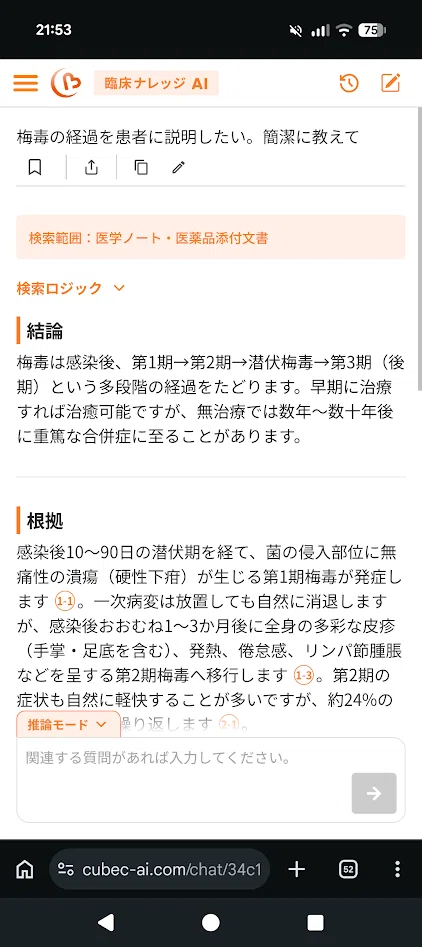This screenshot has width=422, height=947.
Task: Copy the question text
Action: click(x=141, y=167)
